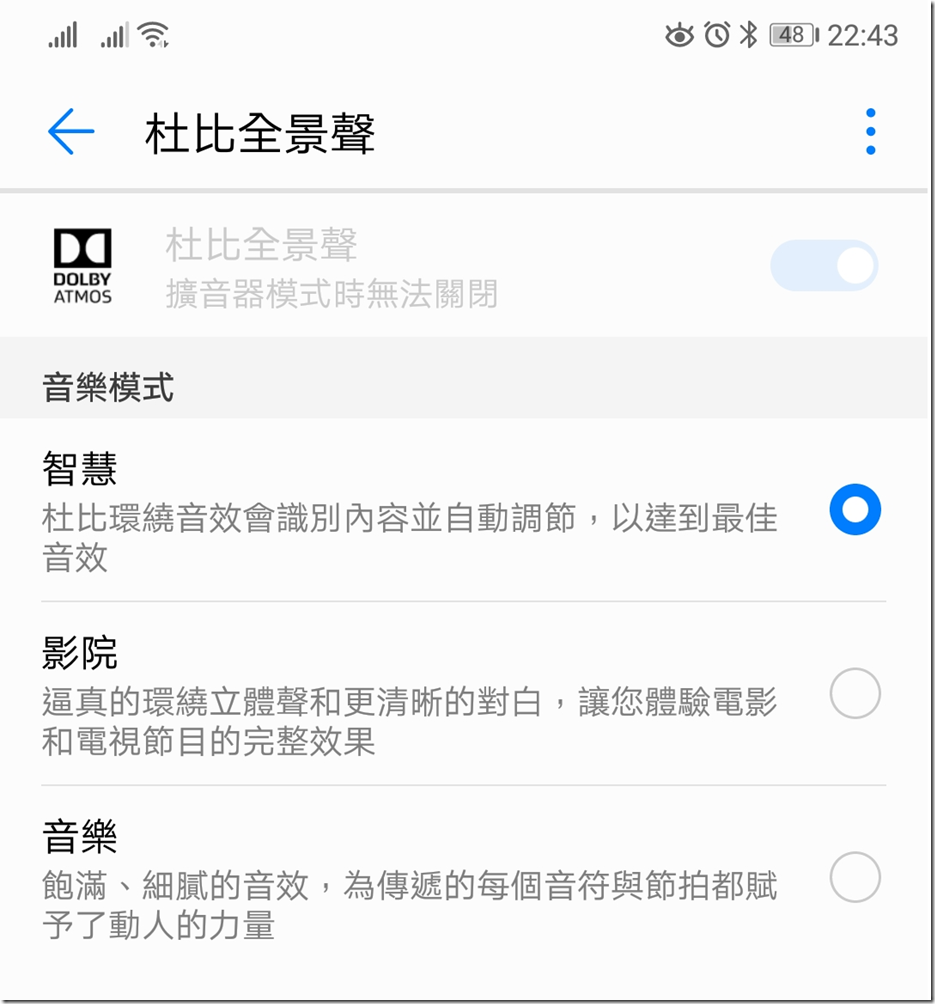Viewport: 935px width, 1004px height.
Task: Toggle the 杜比全景聲 switch
Action: point(824,266)
